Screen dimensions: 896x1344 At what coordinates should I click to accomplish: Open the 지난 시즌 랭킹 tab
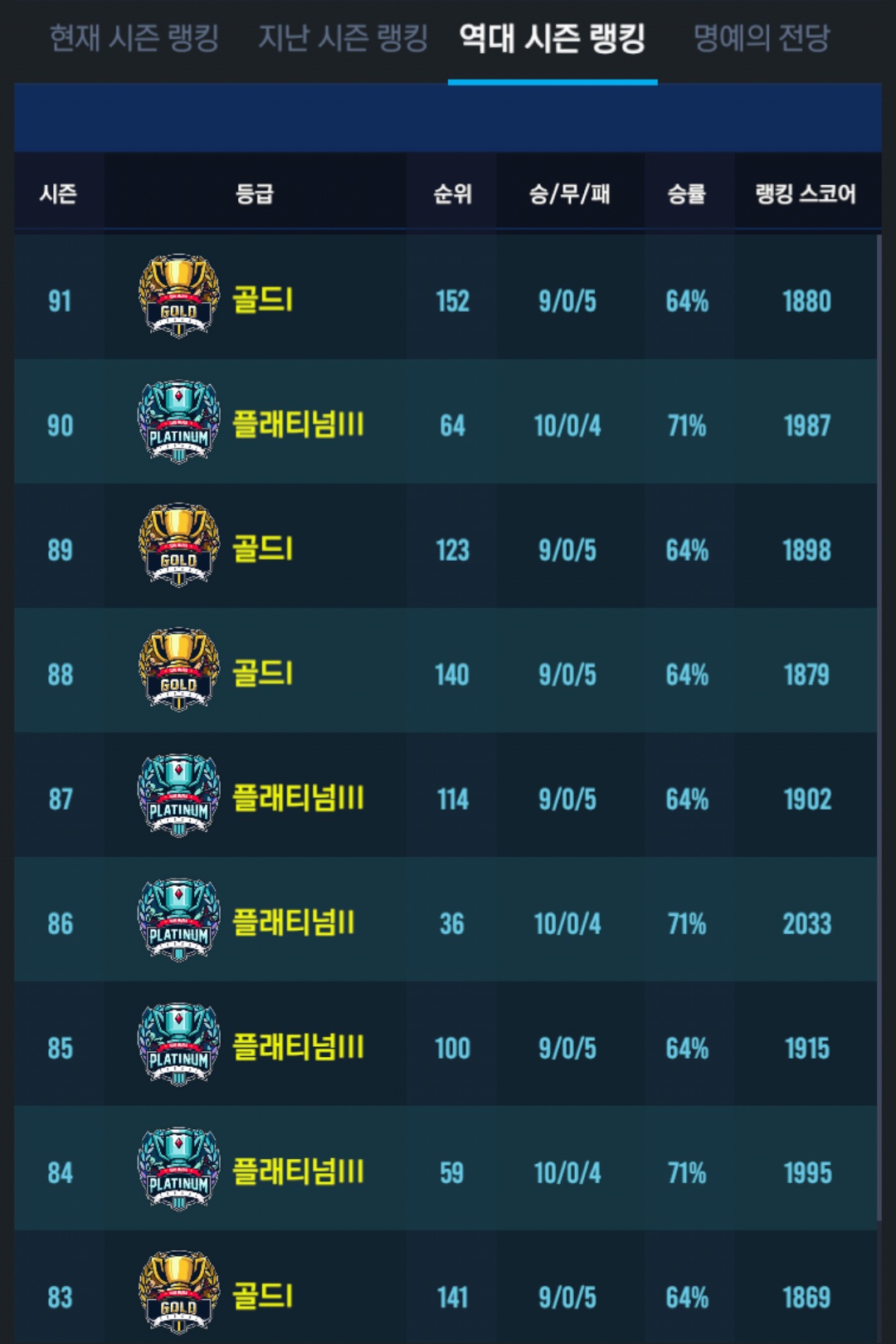pyautogui.click(x=342, y=38)
